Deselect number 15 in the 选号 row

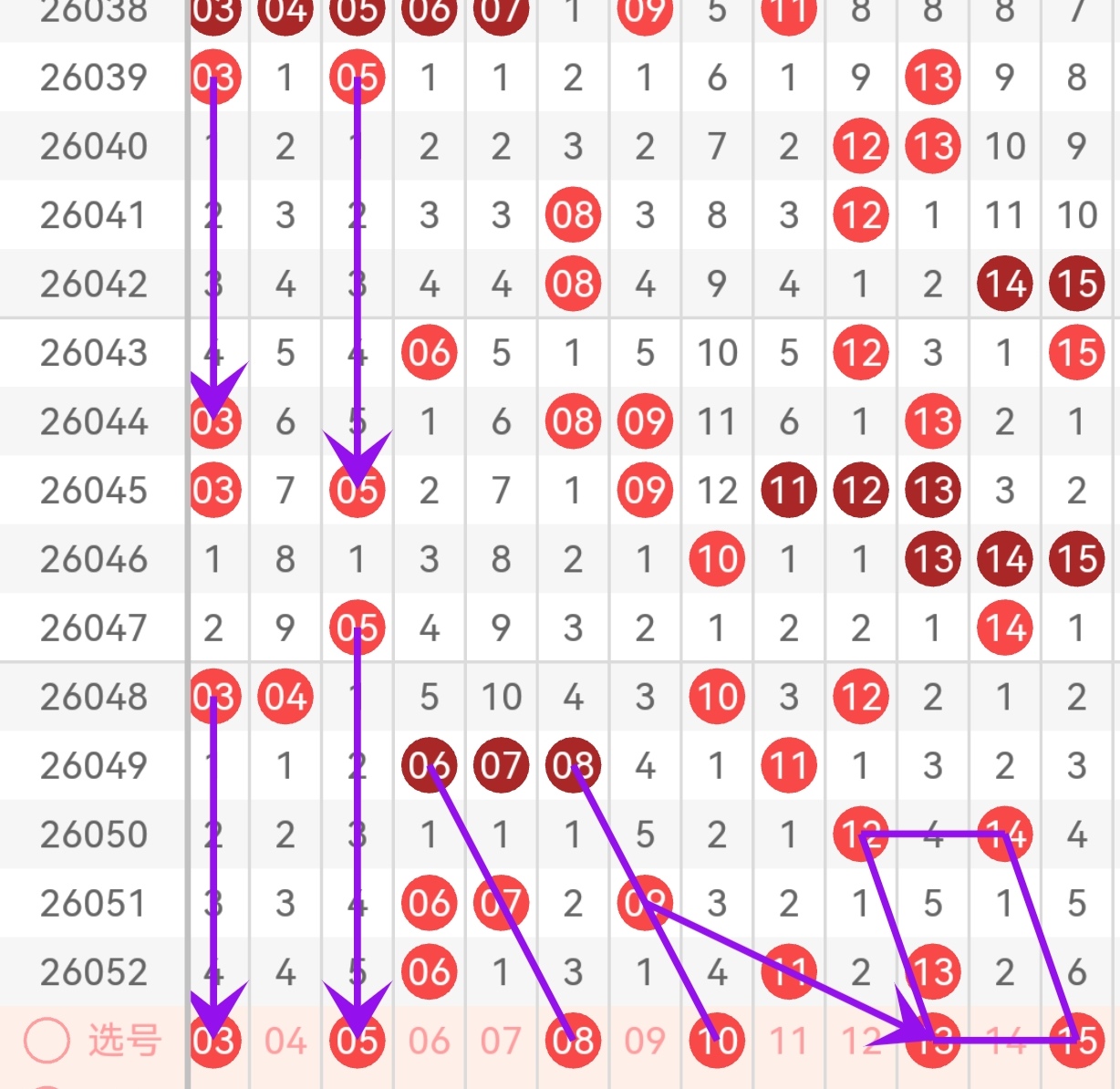(1077, 1041)
